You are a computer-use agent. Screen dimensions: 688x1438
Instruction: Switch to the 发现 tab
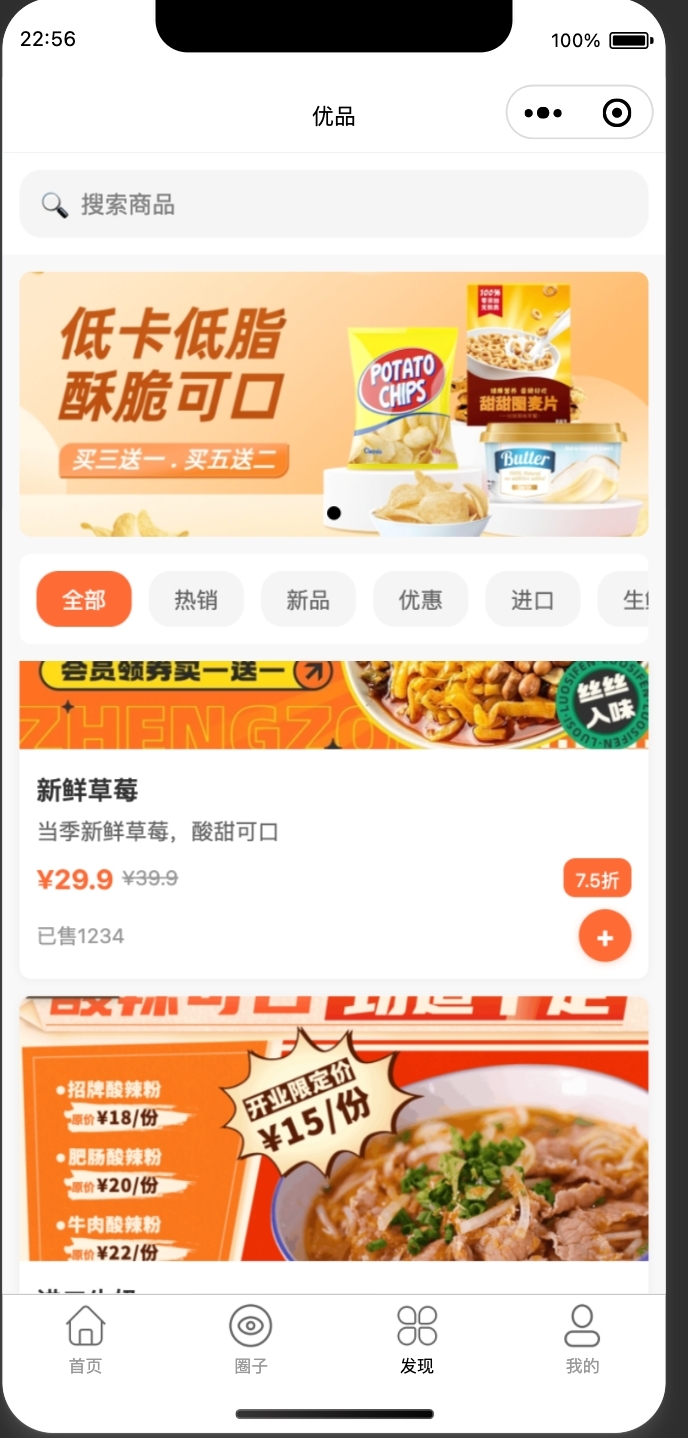[x=417, y=1340]
